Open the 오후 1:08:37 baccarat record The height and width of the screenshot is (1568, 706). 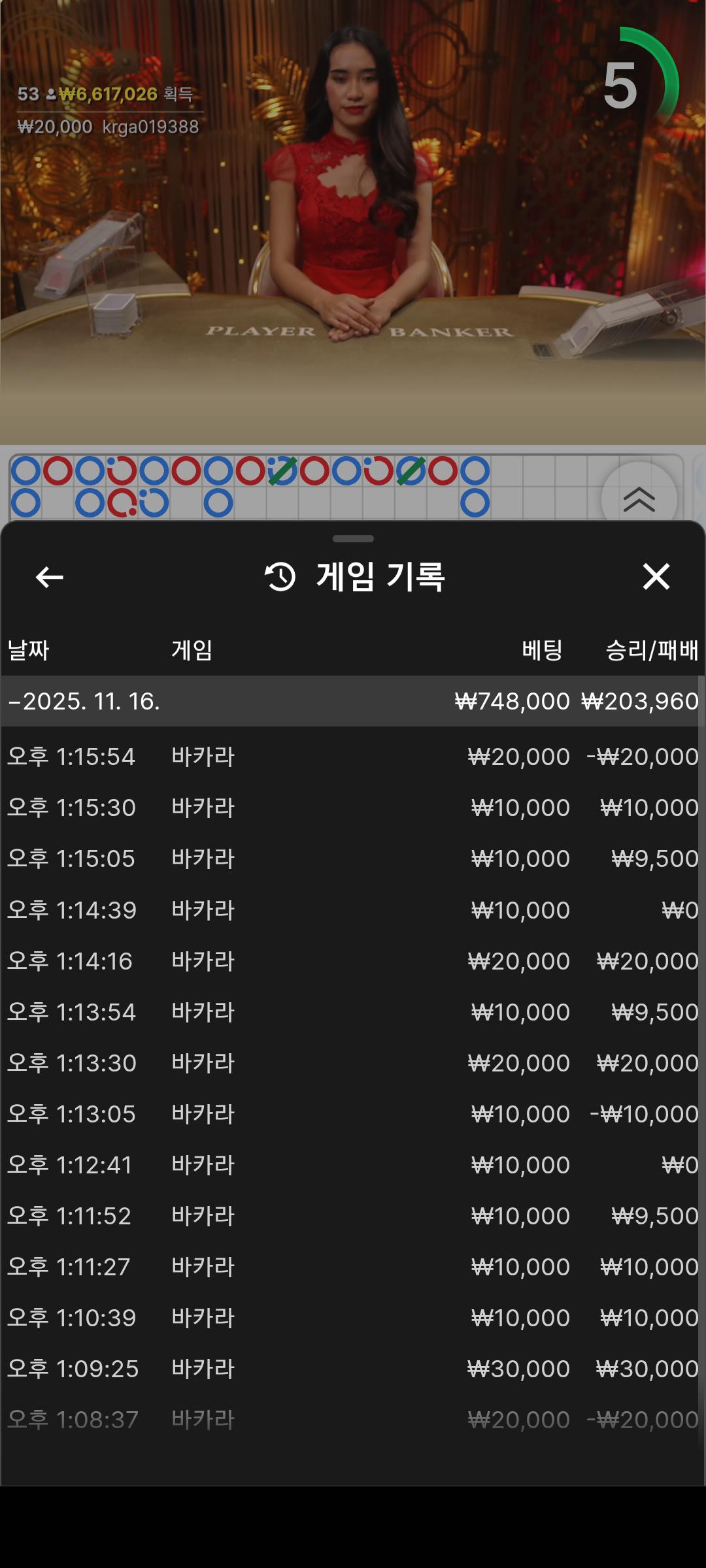[353, 1420]
